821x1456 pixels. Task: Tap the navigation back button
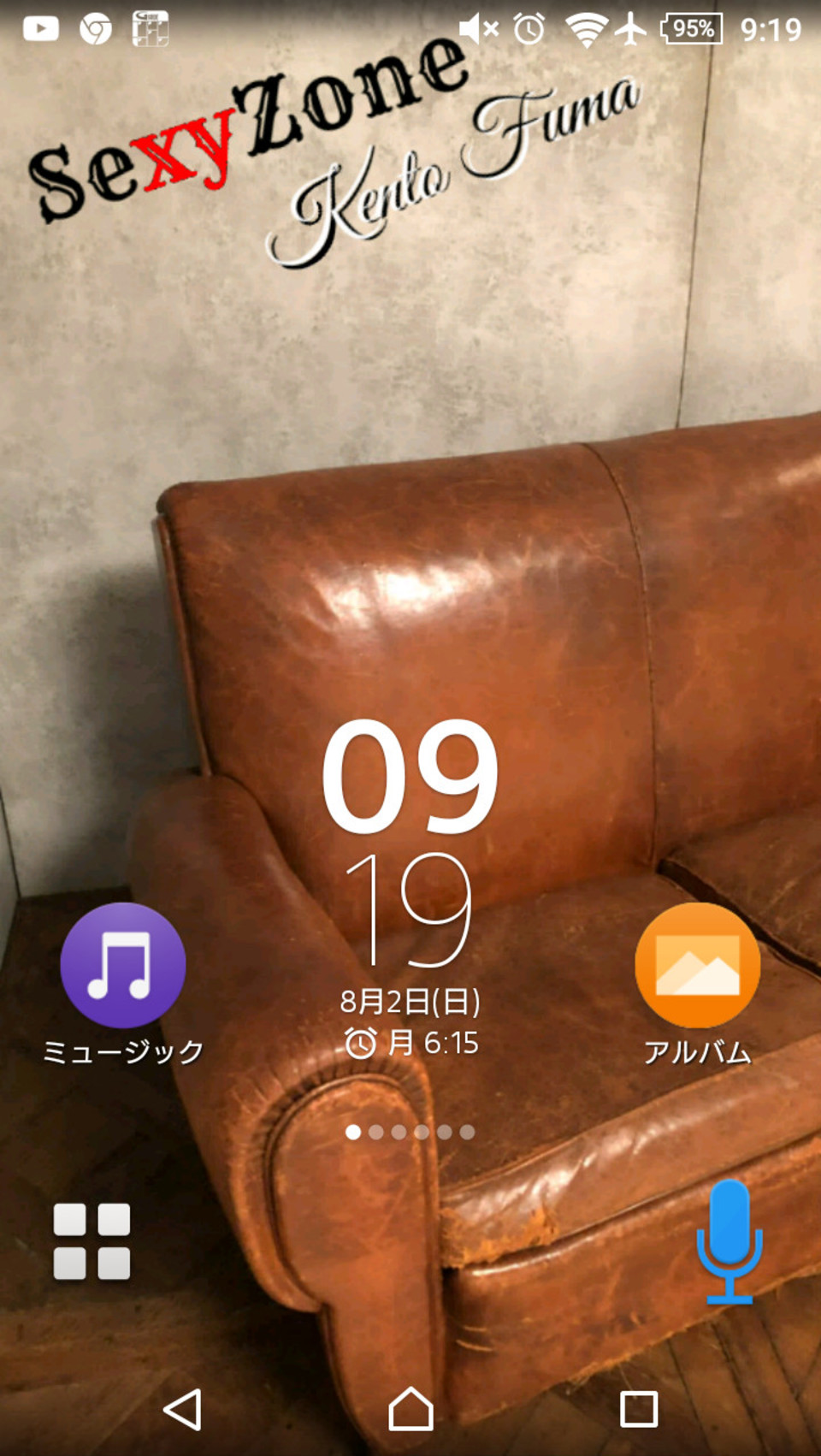click(x=183, y=1409)
